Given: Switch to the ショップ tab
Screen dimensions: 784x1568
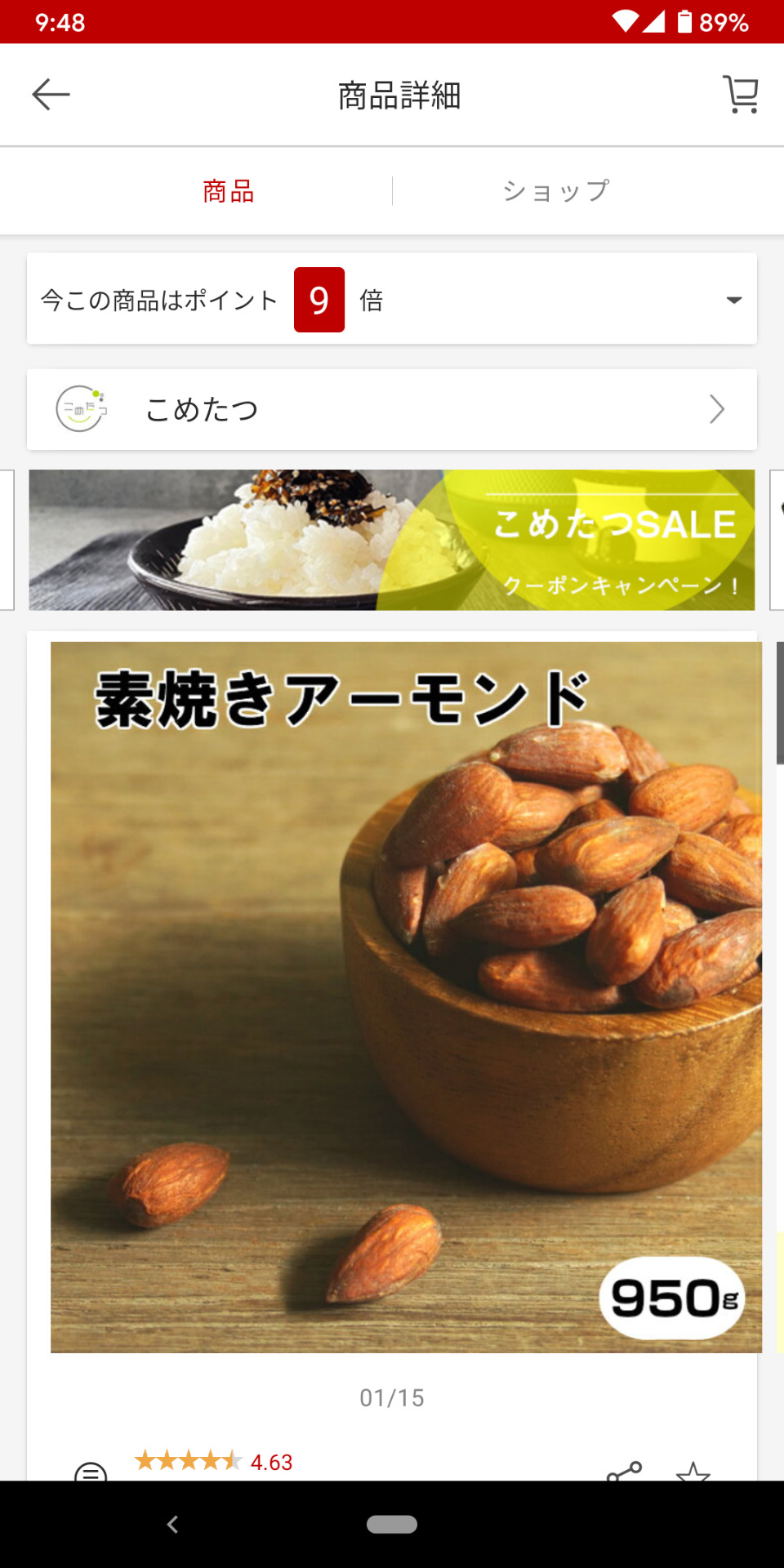Looking at the screenshot, I should click(556, 192).
